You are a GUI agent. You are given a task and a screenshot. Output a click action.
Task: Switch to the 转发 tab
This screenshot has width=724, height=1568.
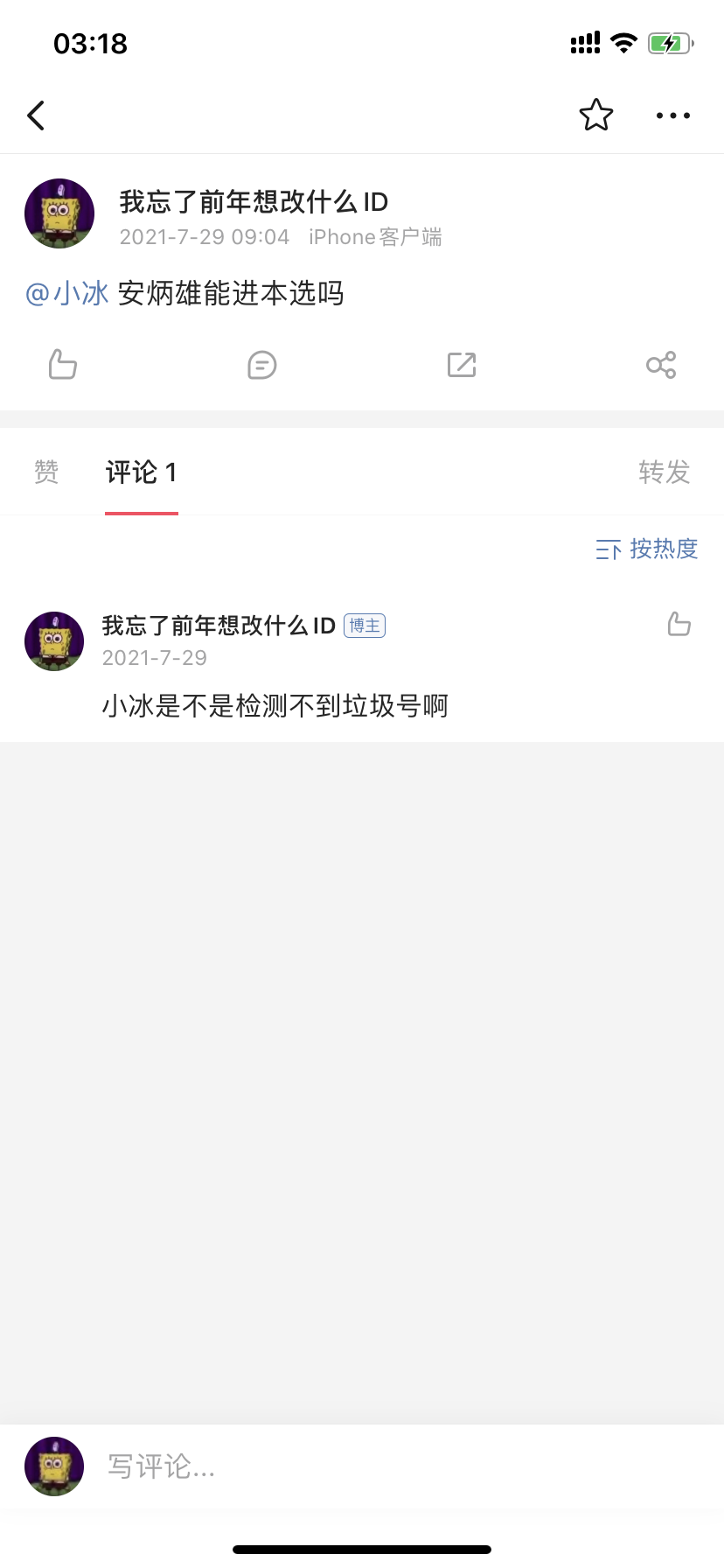click(665, 472)
